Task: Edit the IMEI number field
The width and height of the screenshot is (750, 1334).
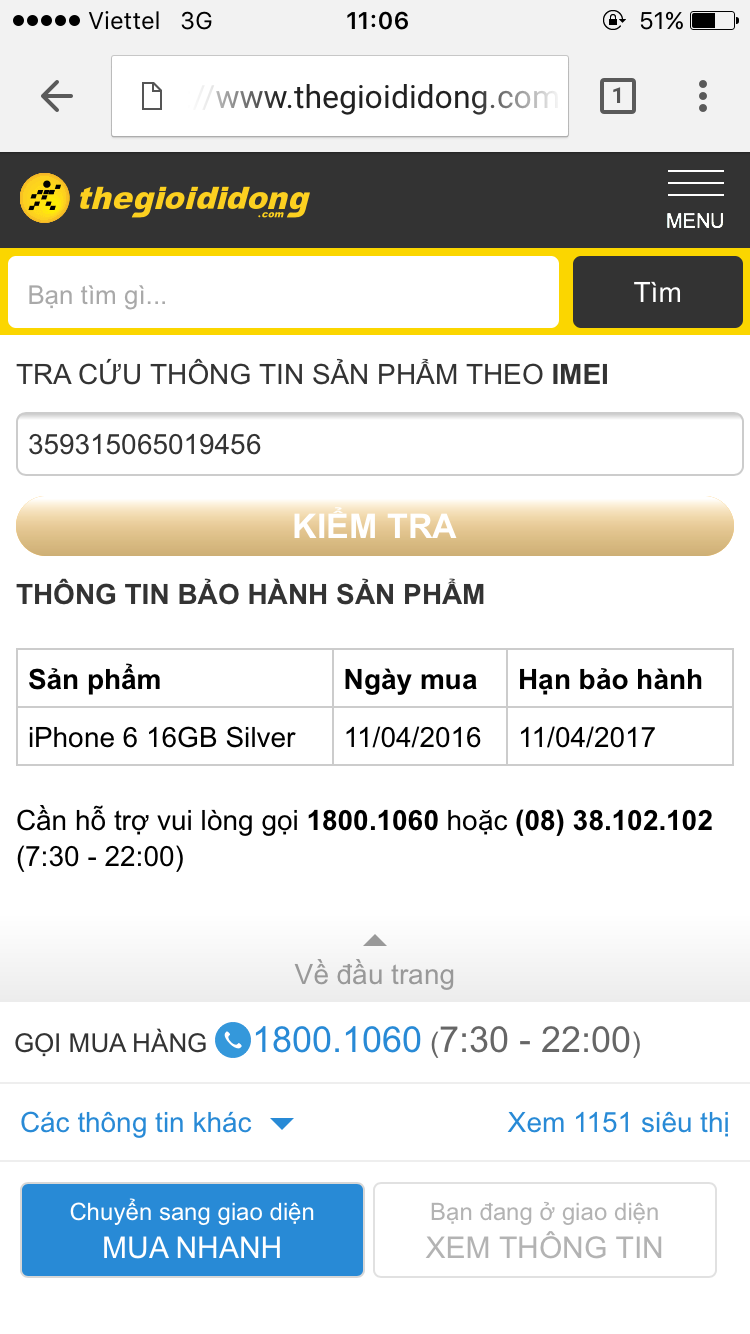Action: (x=379, y=444)
